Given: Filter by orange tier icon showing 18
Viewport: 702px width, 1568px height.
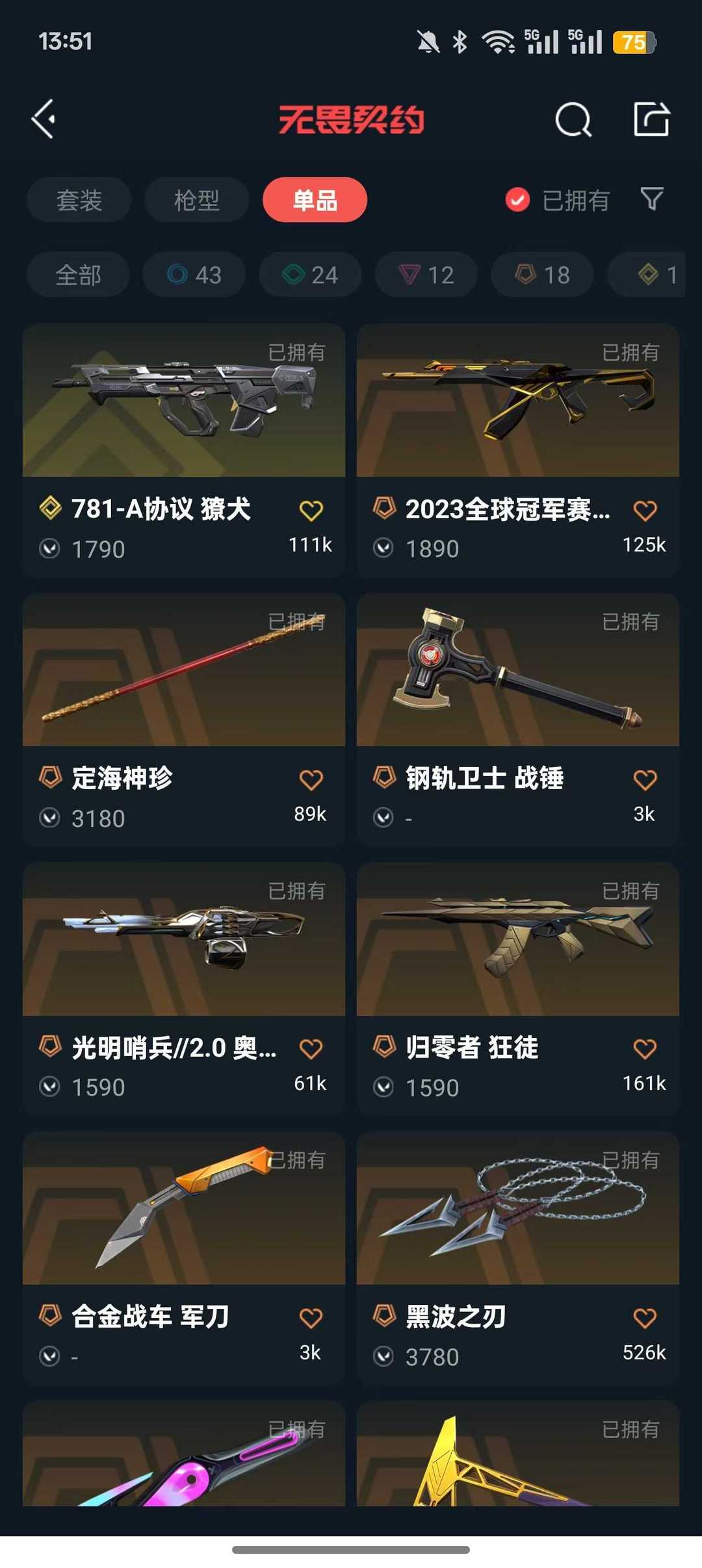Looking at the screenshot, I should pyautogui.click(x=541, y=275).
